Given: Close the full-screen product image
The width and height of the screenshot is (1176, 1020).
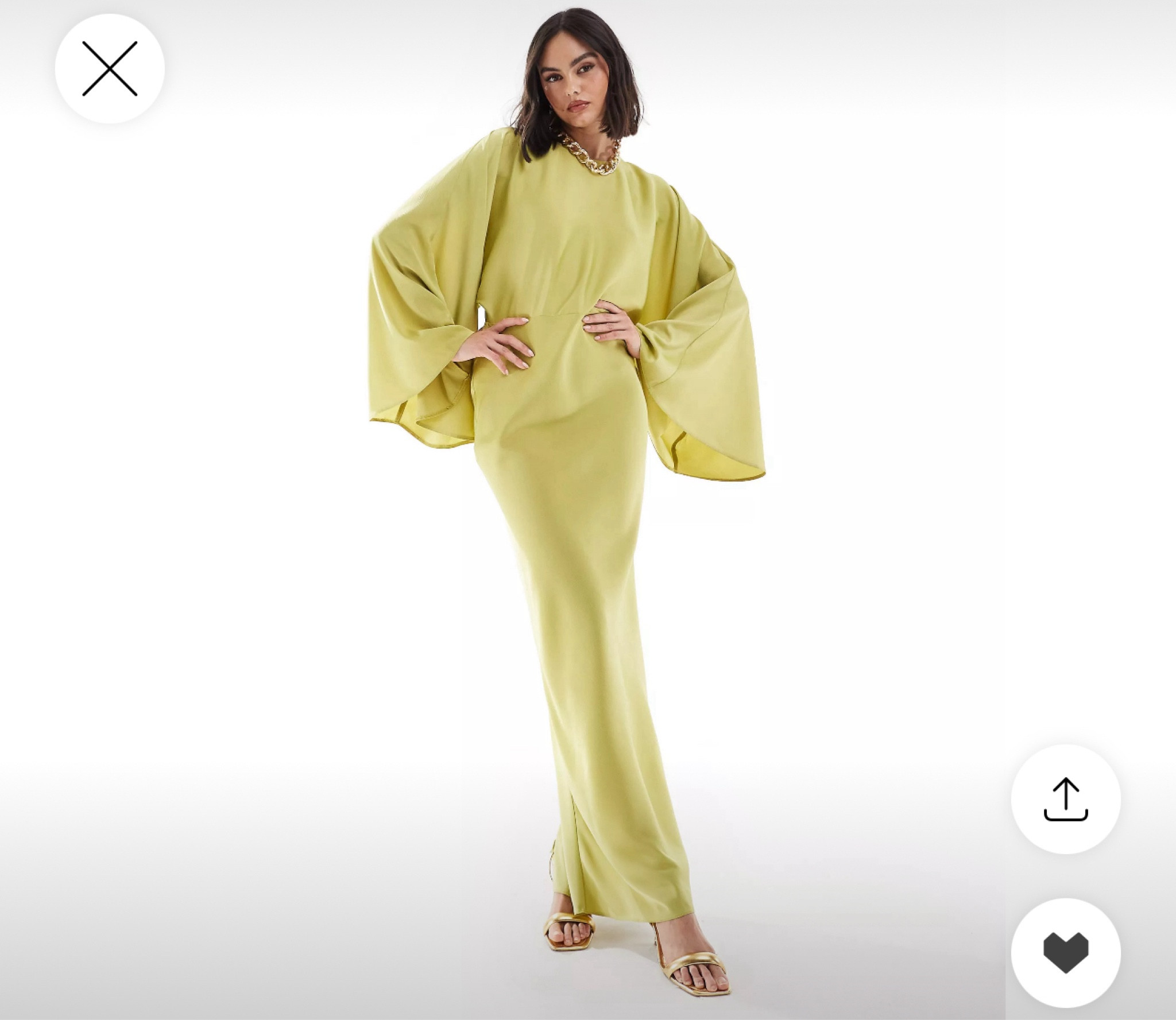Looking at the screenshot, I should [x=110, y=68].
